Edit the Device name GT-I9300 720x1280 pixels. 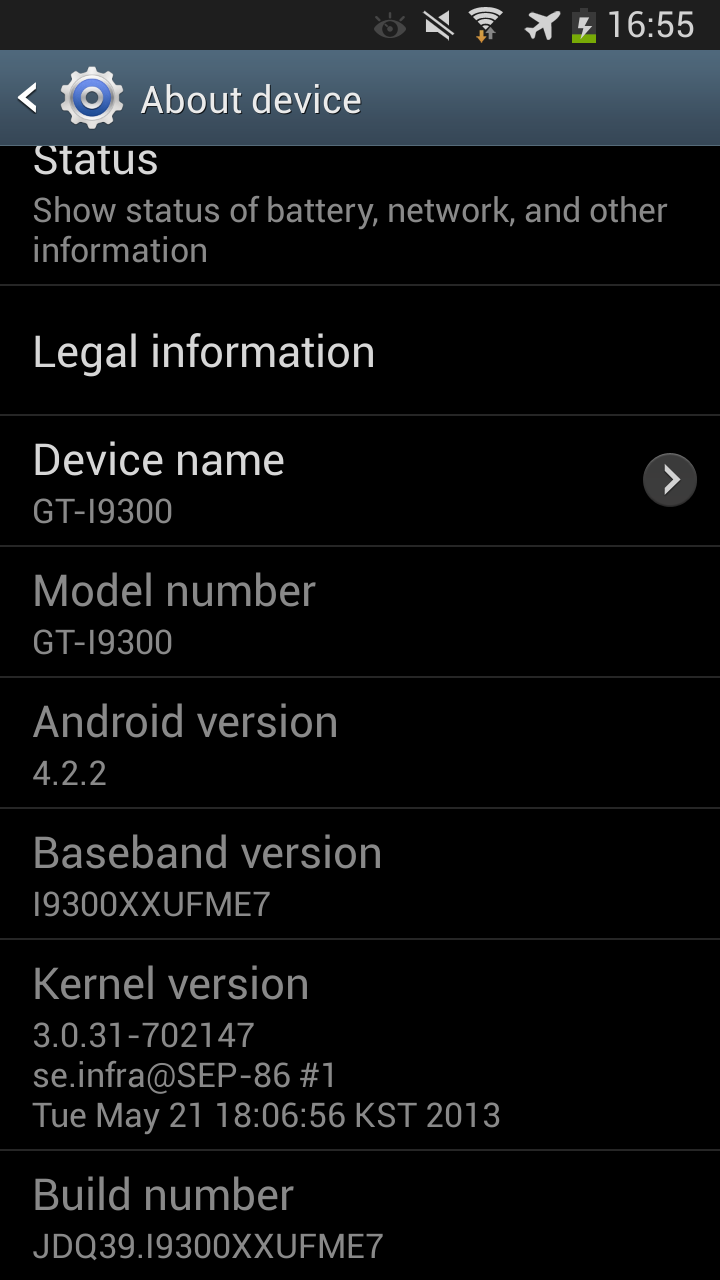point(360,482)
